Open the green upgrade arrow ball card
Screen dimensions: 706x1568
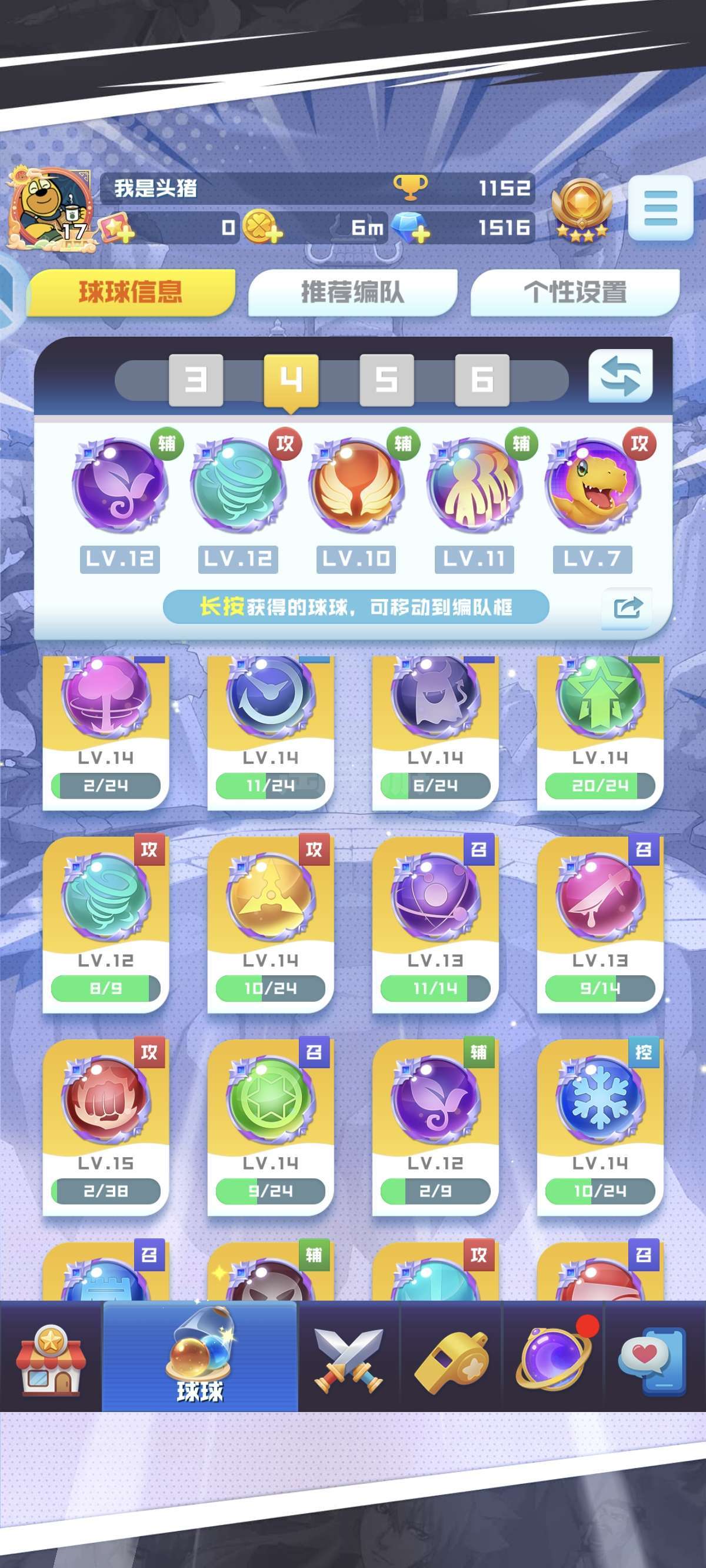(600, 732)
